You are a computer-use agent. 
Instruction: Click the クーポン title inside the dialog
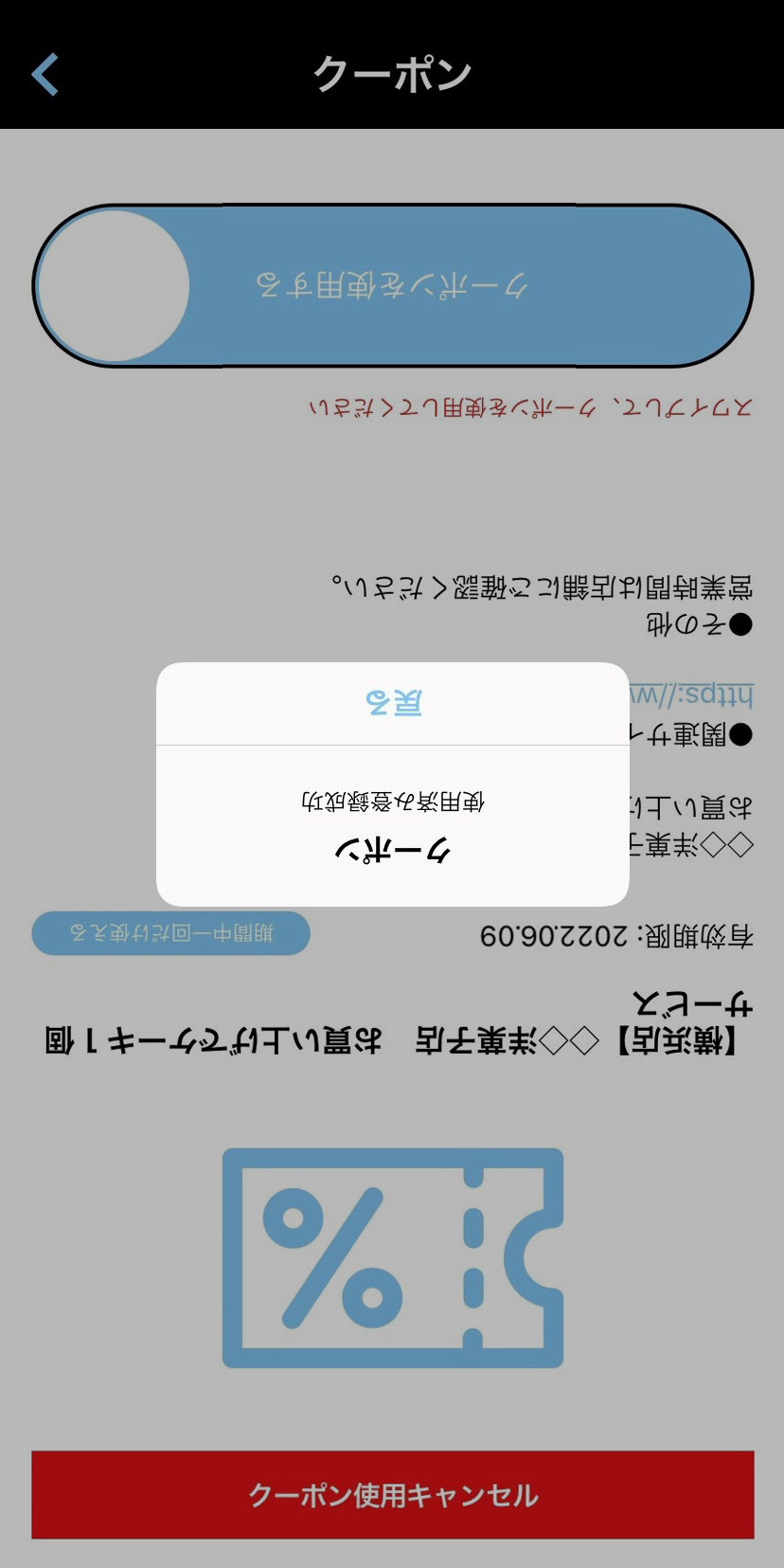click(x=392, y=850)
